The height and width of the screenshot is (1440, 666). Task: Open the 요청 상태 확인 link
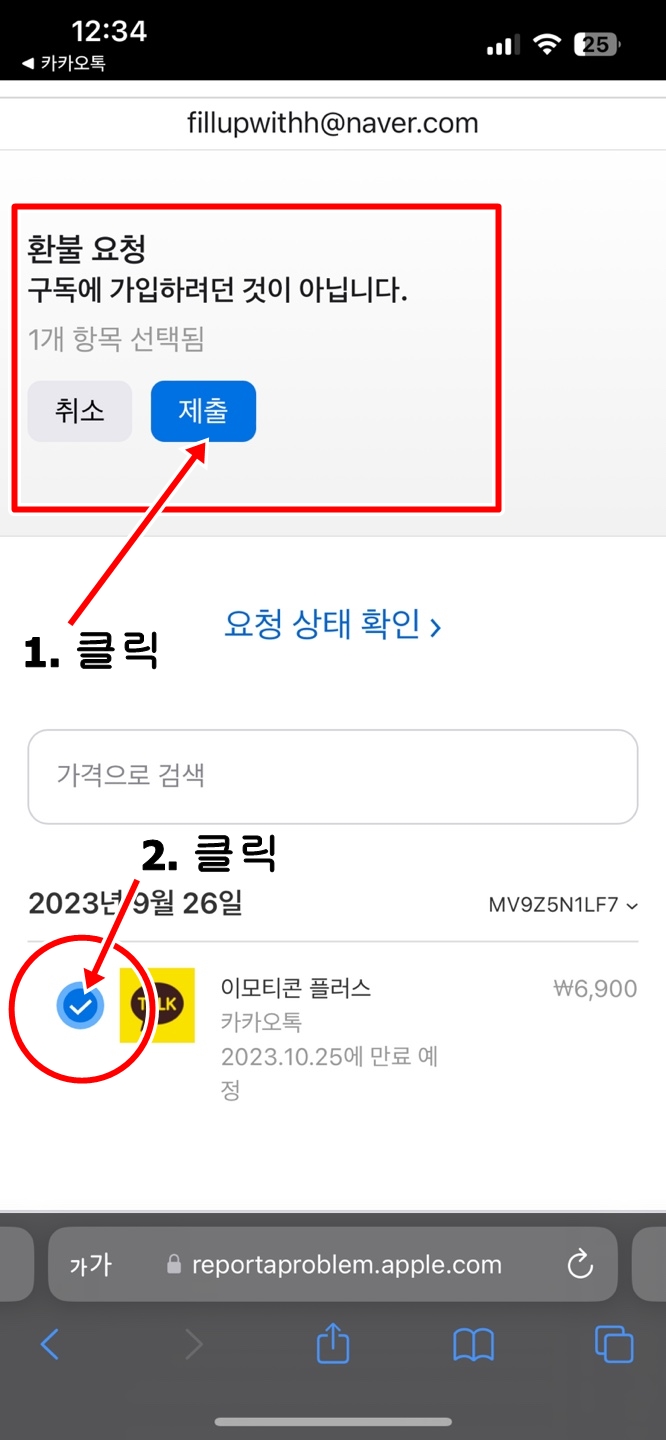(x=333, y=625)
